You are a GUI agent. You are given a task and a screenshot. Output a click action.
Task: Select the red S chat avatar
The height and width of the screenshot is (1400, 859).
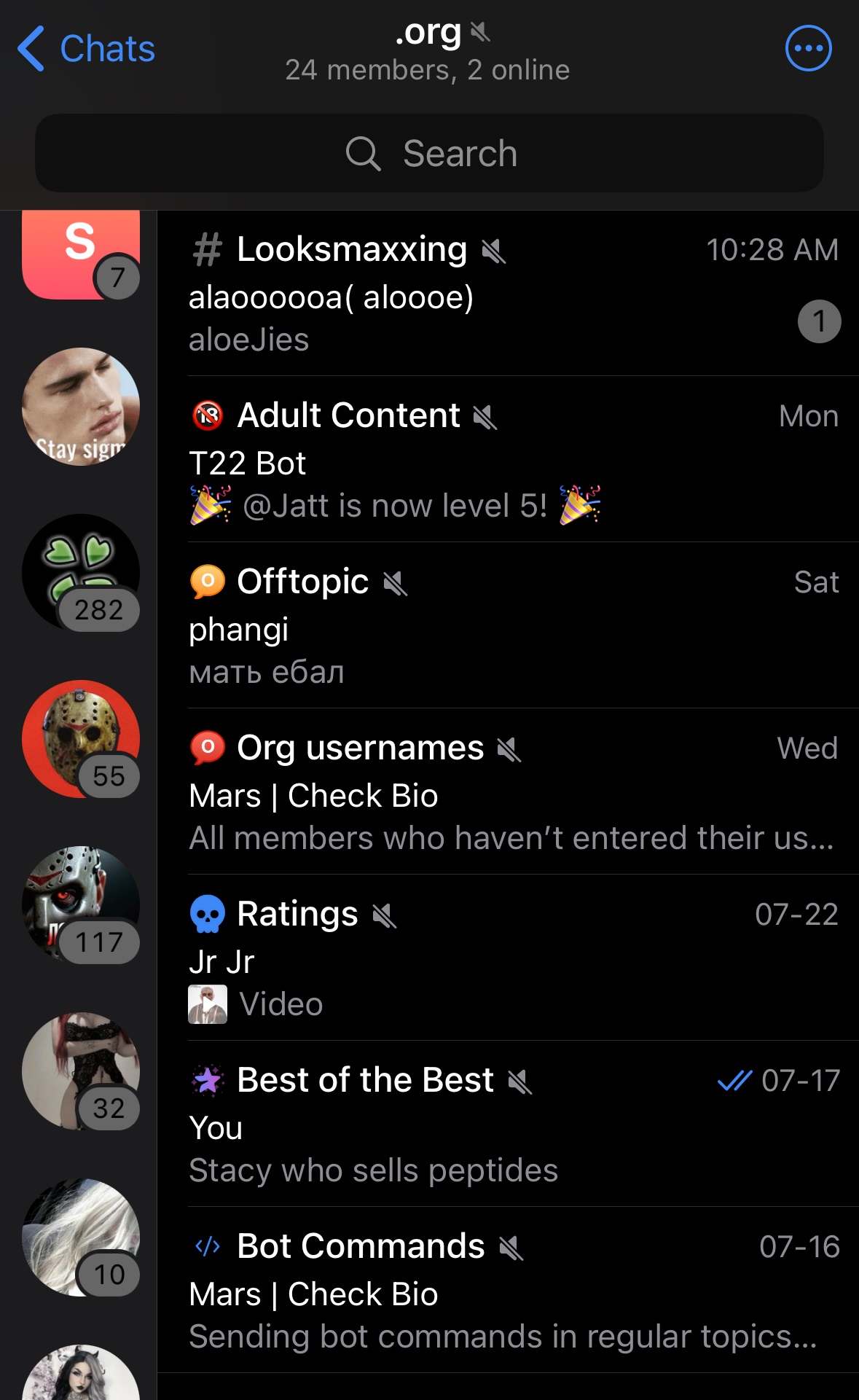pyautogui.click(x=81, y=254)
